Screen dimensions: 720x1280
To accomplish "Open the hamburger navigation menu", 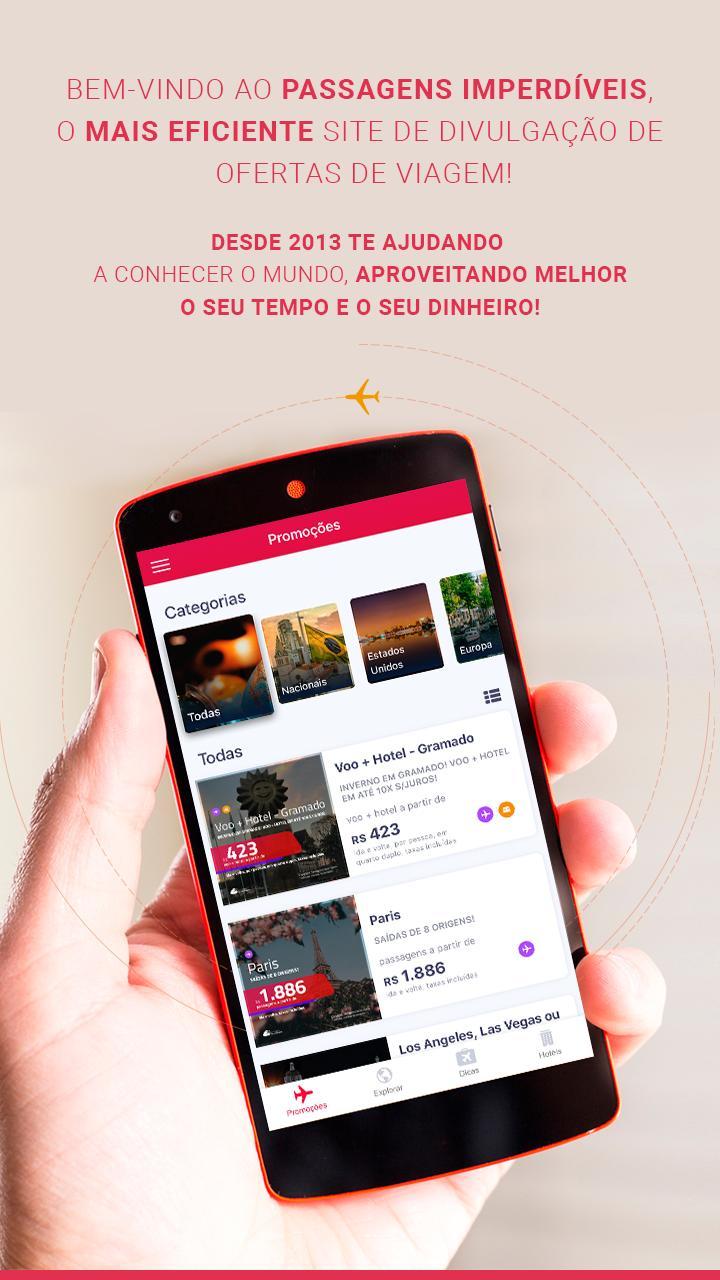I will click(162, 566).
